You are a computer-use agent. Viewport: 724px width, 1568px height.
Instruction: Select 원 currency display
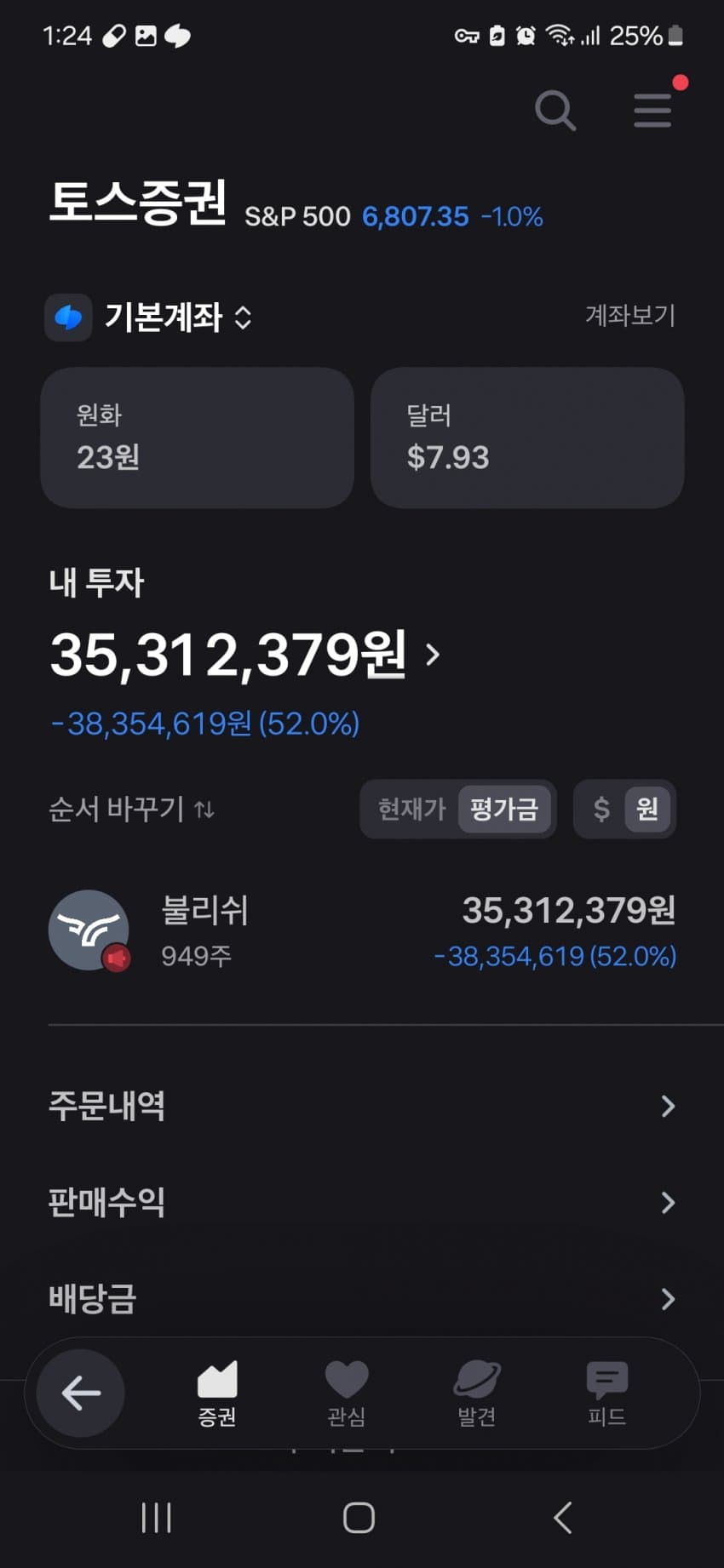[647, 809]
